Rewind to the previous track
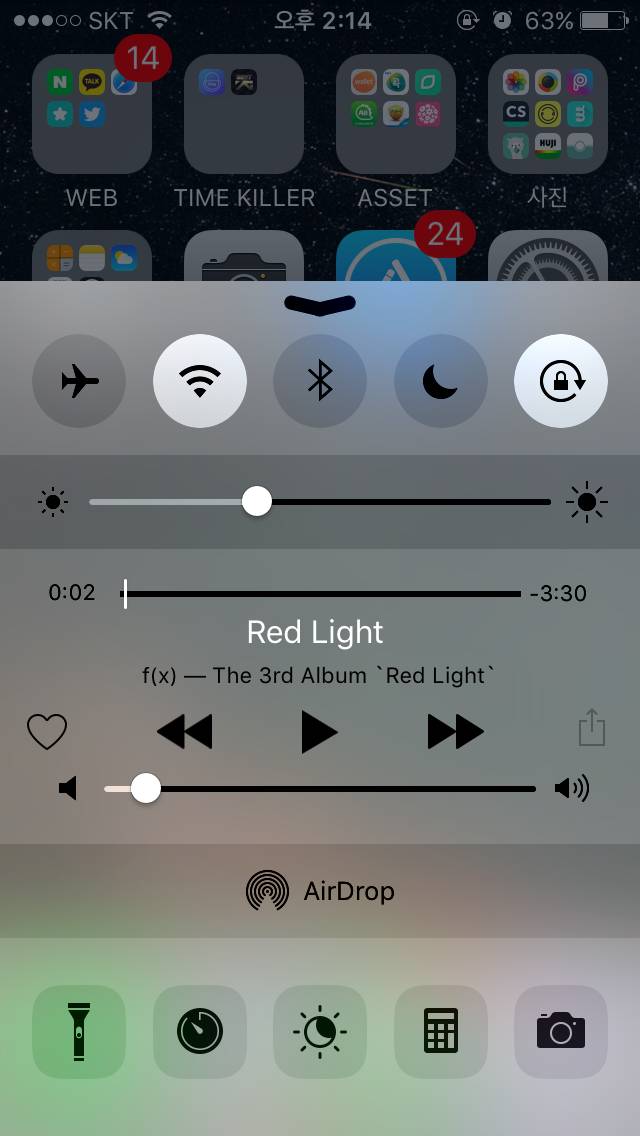Image resolution: width=640 pixels, height=1136 pixels. [x=185, y=732]
